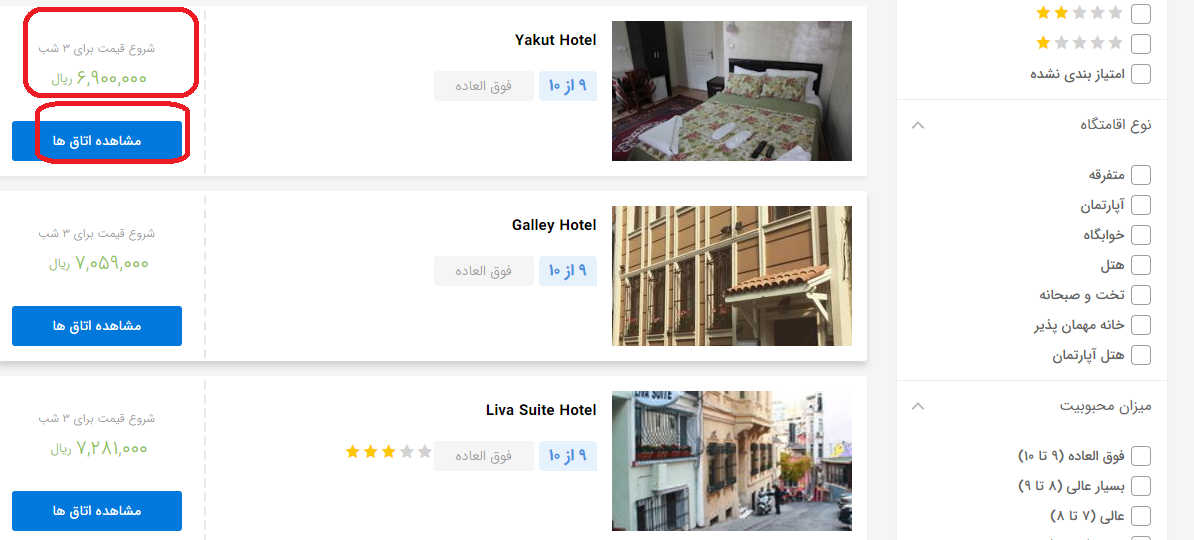Check the two-star rating filter
The height and width of the screenshot is (540, 1194).
[x=1140, y=14]
